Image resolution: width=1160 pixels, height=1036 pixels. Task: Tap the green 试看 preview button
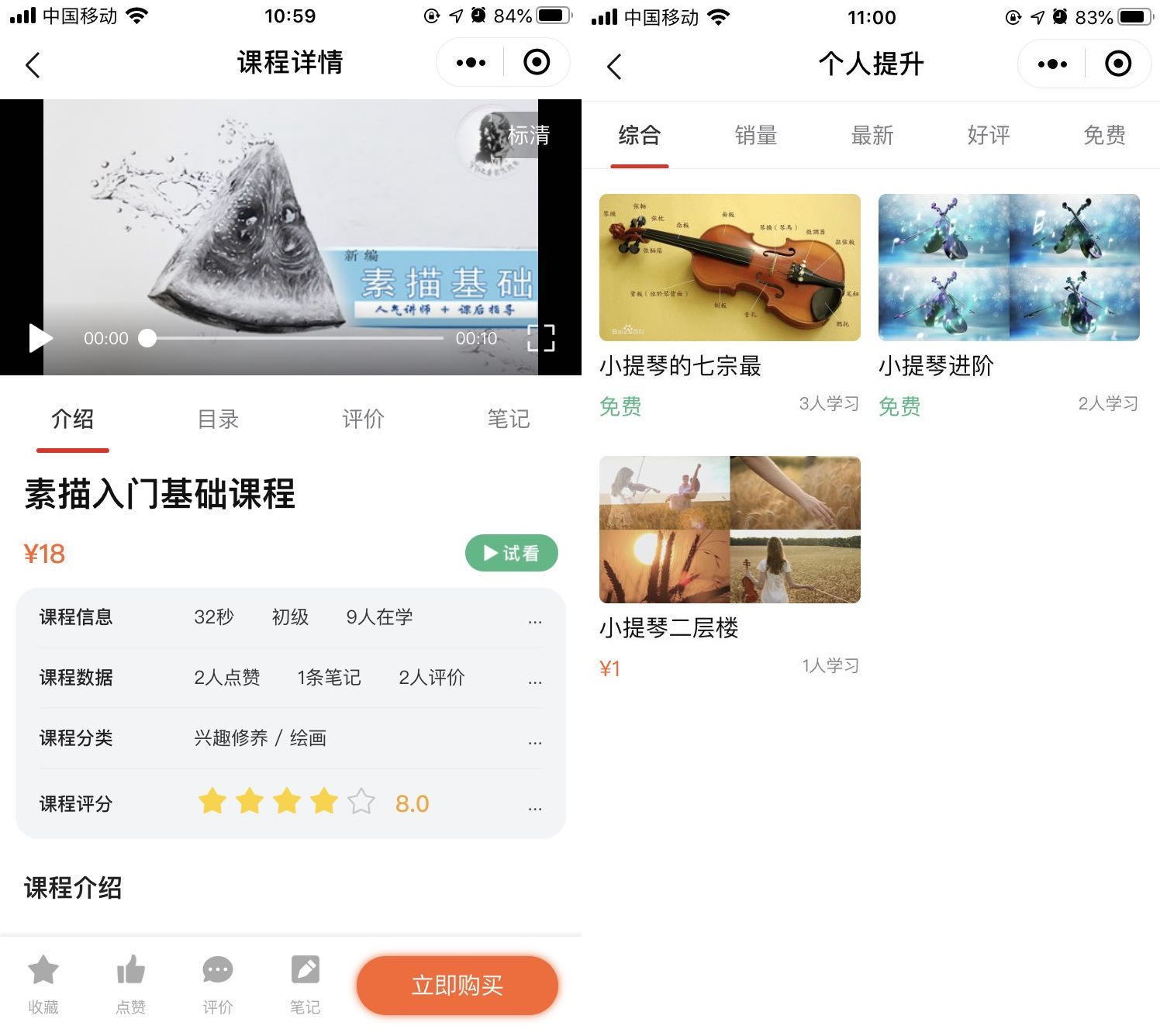[511, 553]
